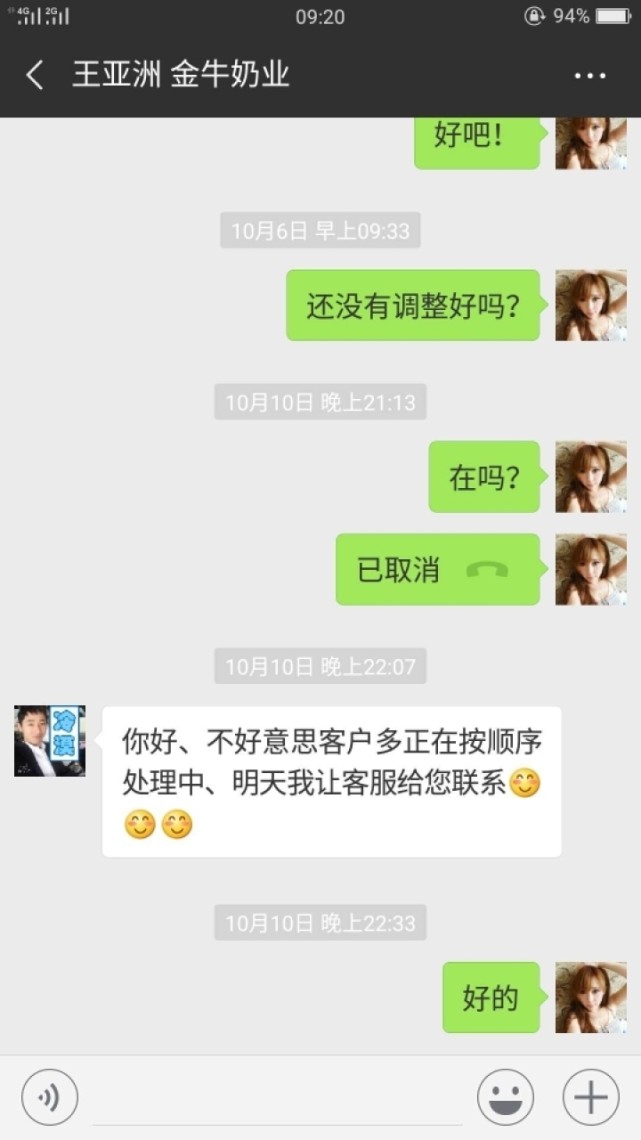
Task: Tap the 已取消 call bubble to redial
Action: 438,569
